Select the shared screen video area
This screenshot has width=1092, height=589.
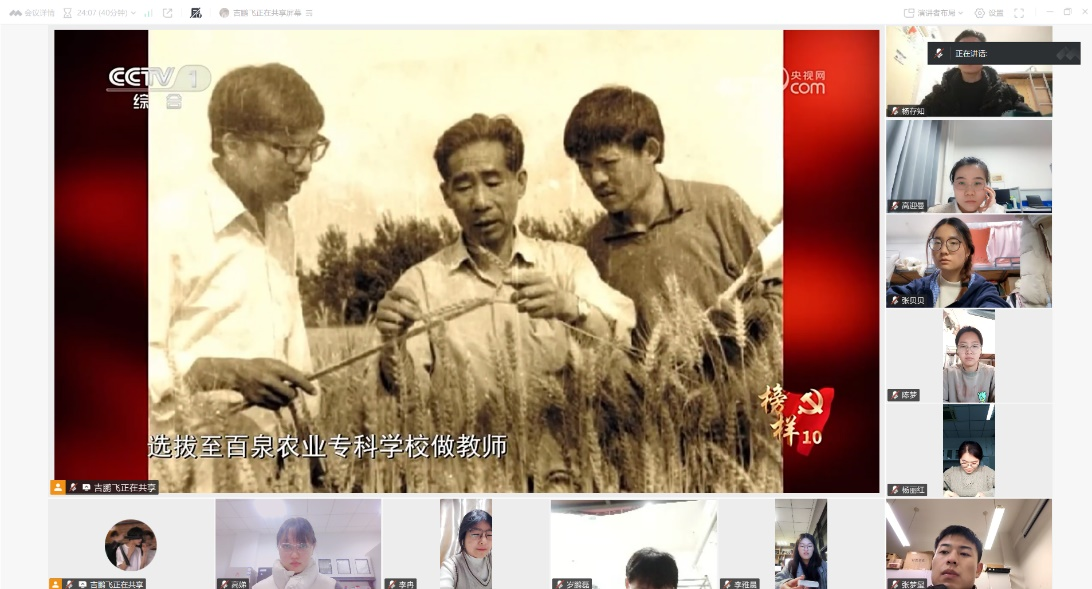click(x=466, y=260)
